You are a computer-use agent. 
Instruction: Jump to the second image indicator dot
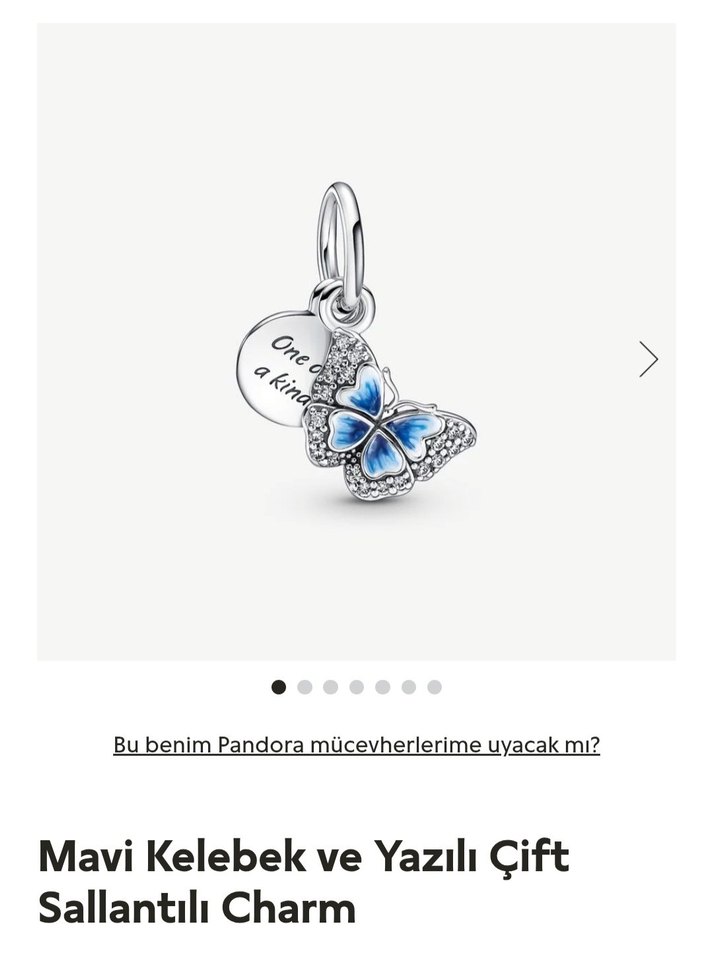click(305, 687)
